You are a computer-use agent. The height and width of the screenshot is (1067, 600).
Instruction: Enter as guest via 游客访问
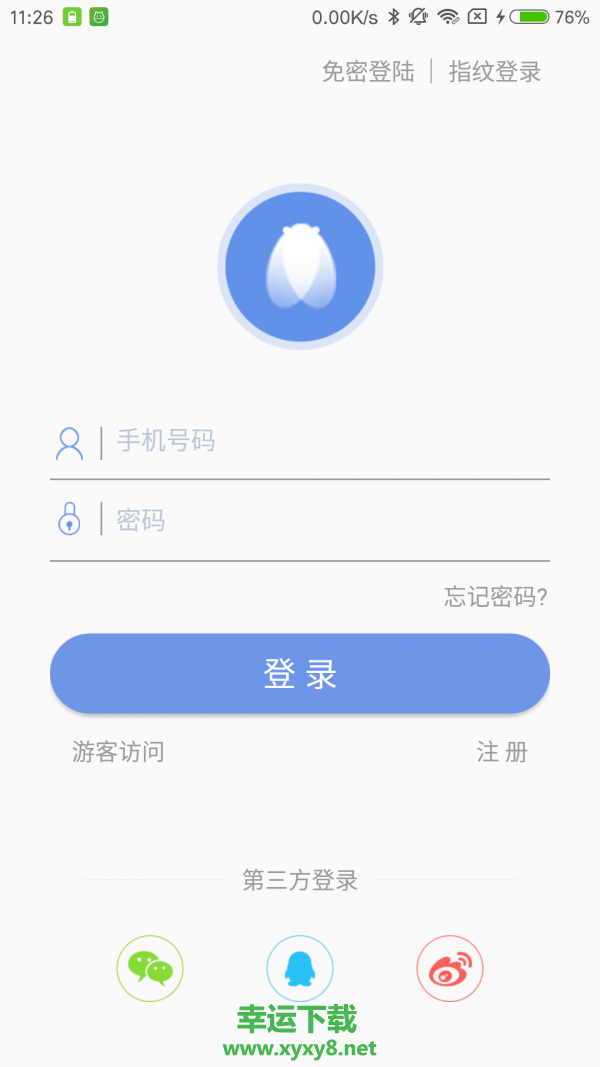tap(118, 752)
